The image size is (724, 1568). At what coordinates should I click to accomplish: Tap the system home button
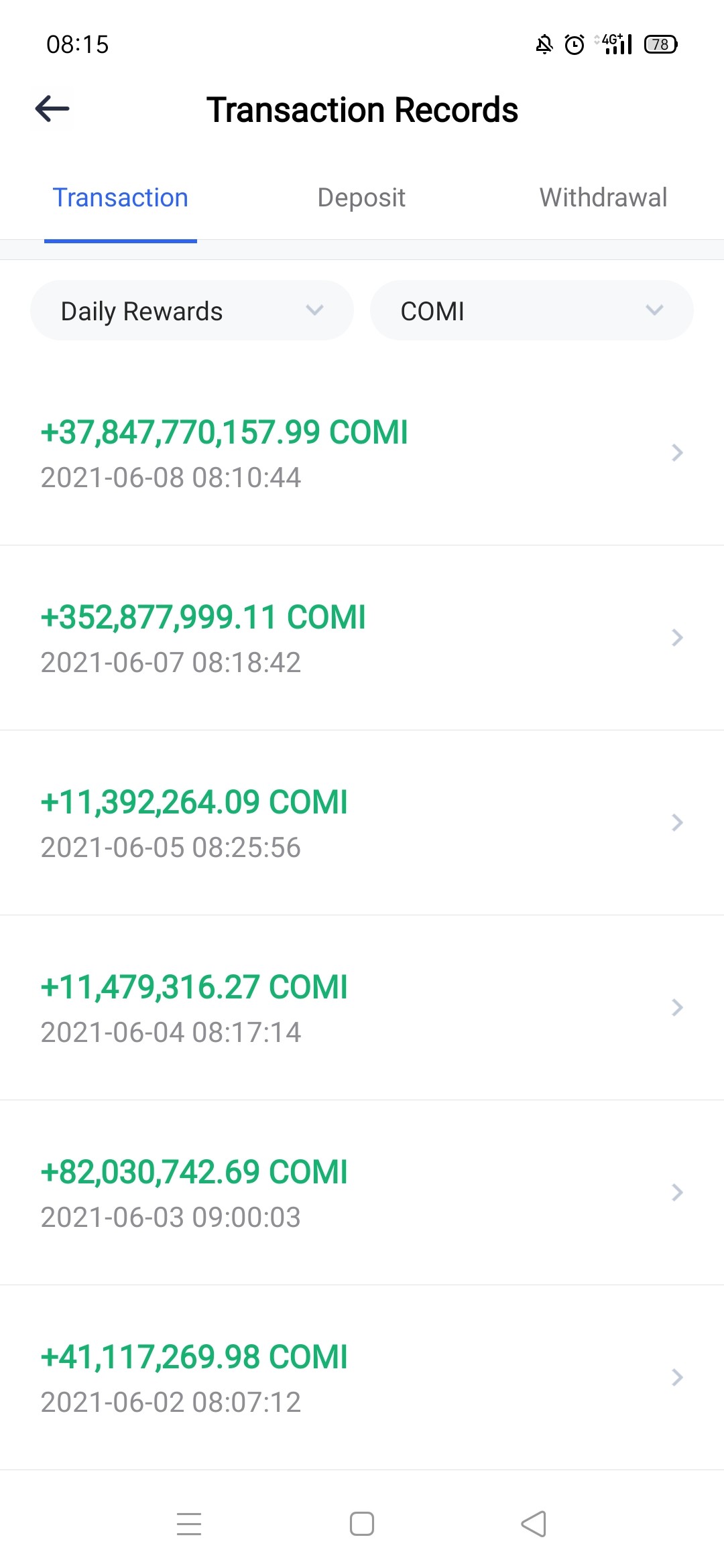(362, 1524)
